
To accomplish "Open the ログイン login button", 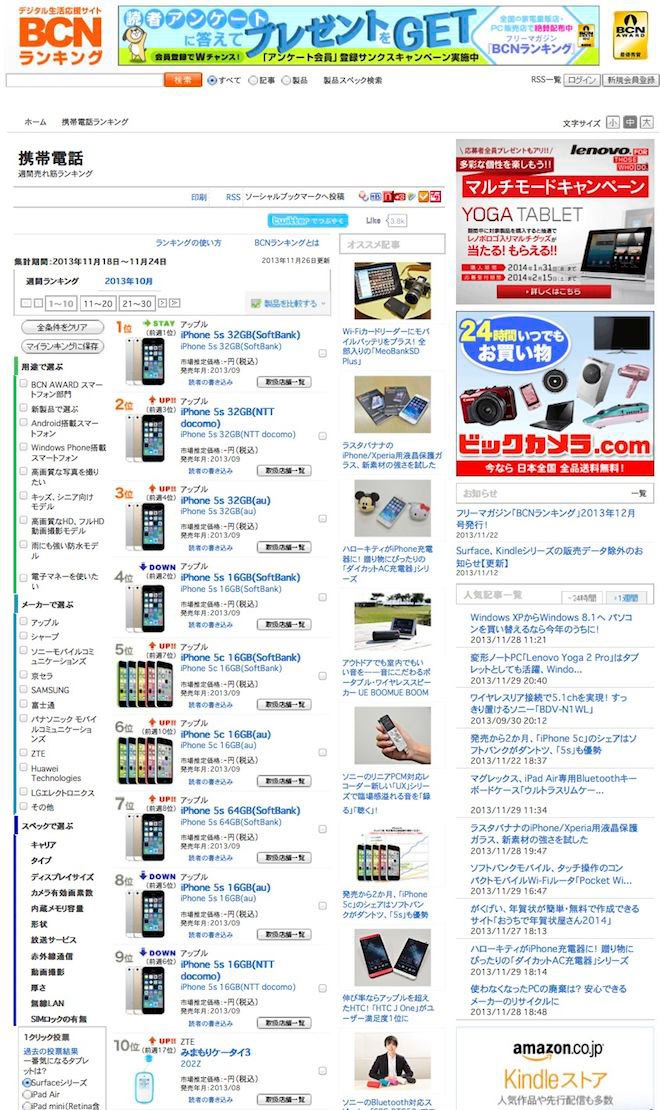I will [581, 80].
